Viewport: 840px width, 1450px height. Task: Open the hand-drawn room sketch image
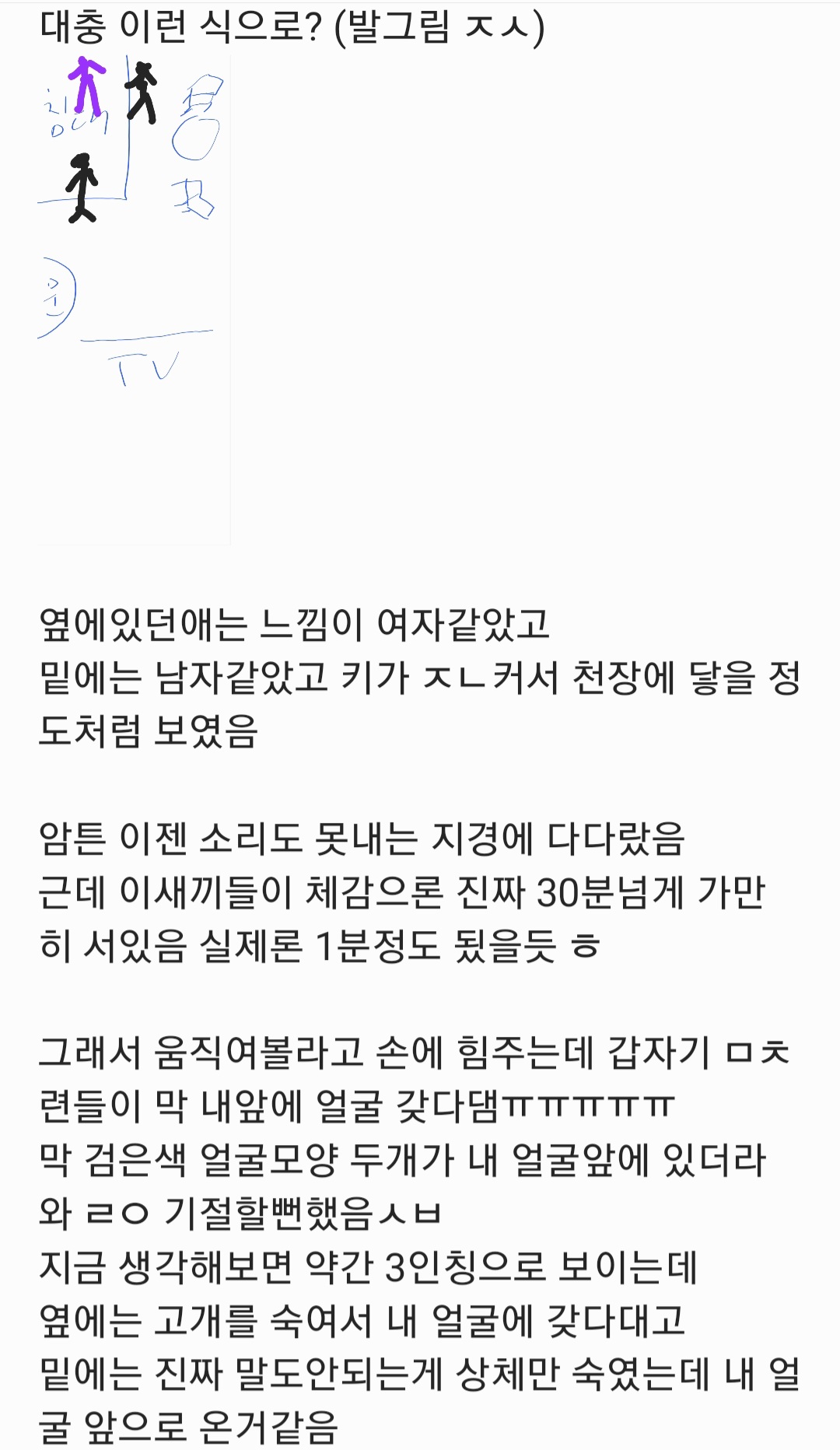click(x=134, y=299)
